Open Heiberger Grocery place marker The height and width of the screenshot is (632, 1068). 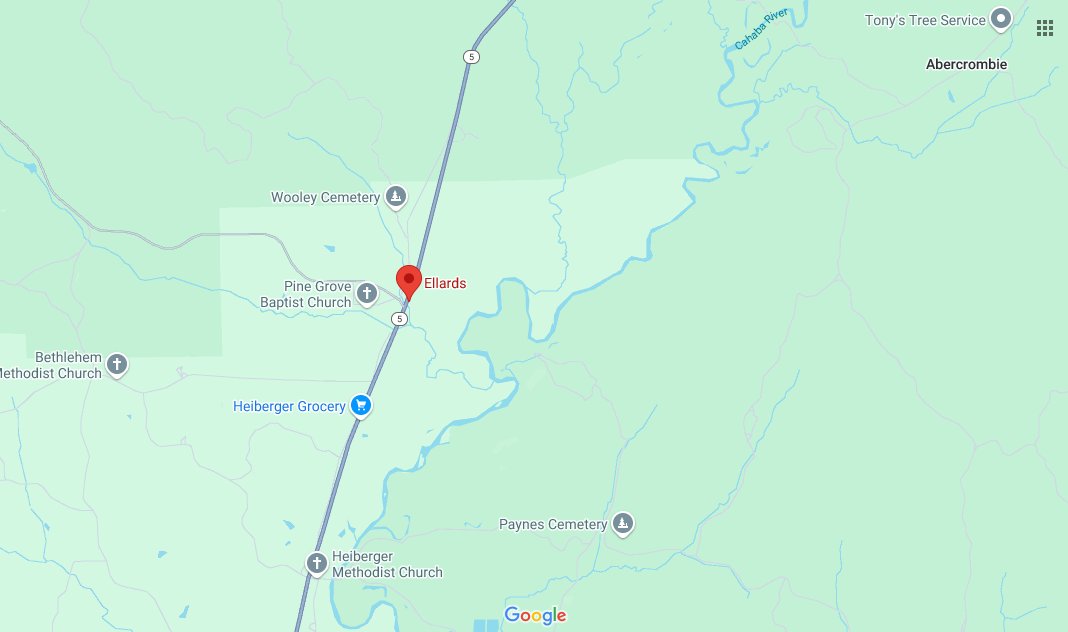pos(361,406)
